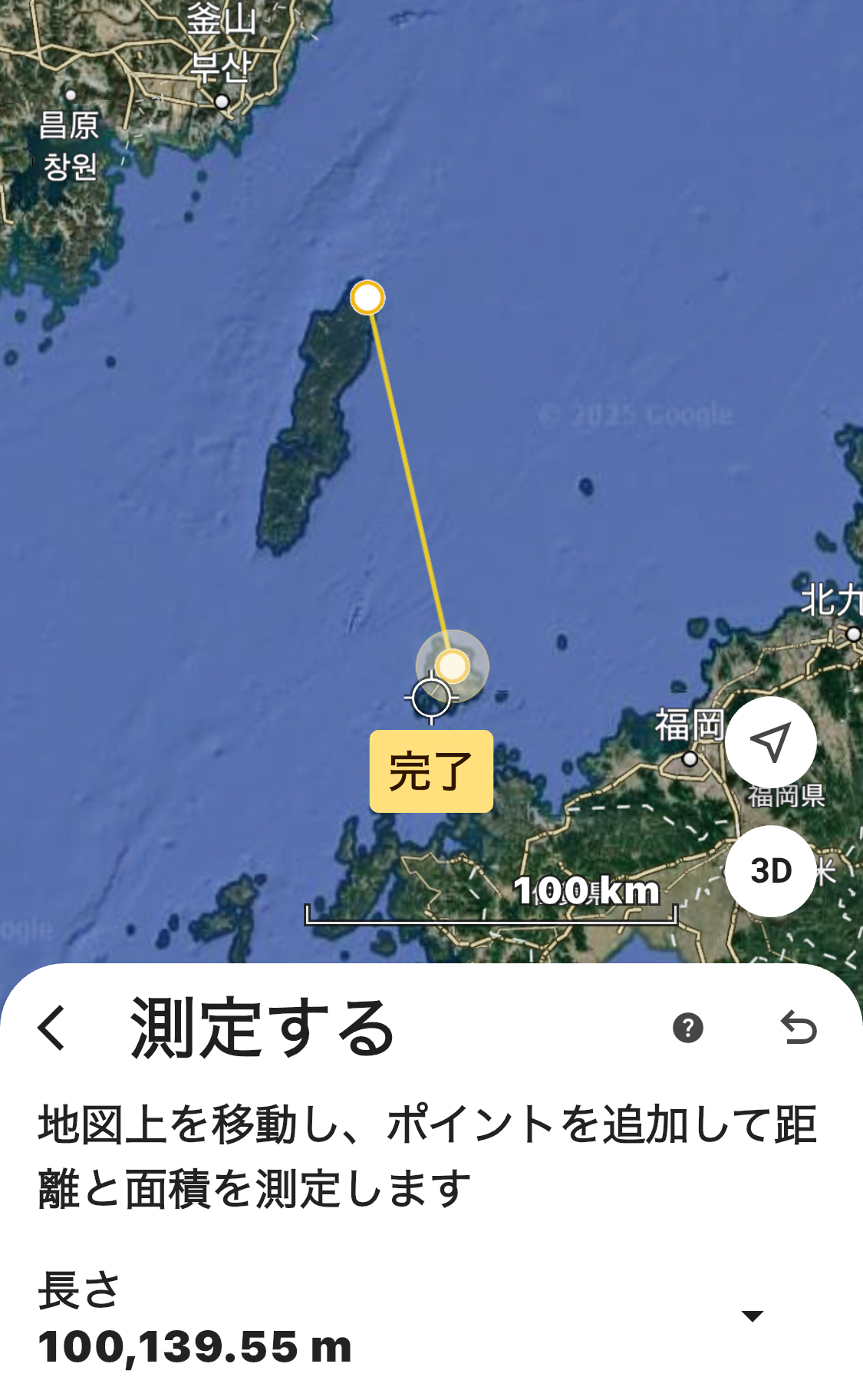863x1400 pixels.
Task: Undo the last measurement point
Action: click(799, 1028)
